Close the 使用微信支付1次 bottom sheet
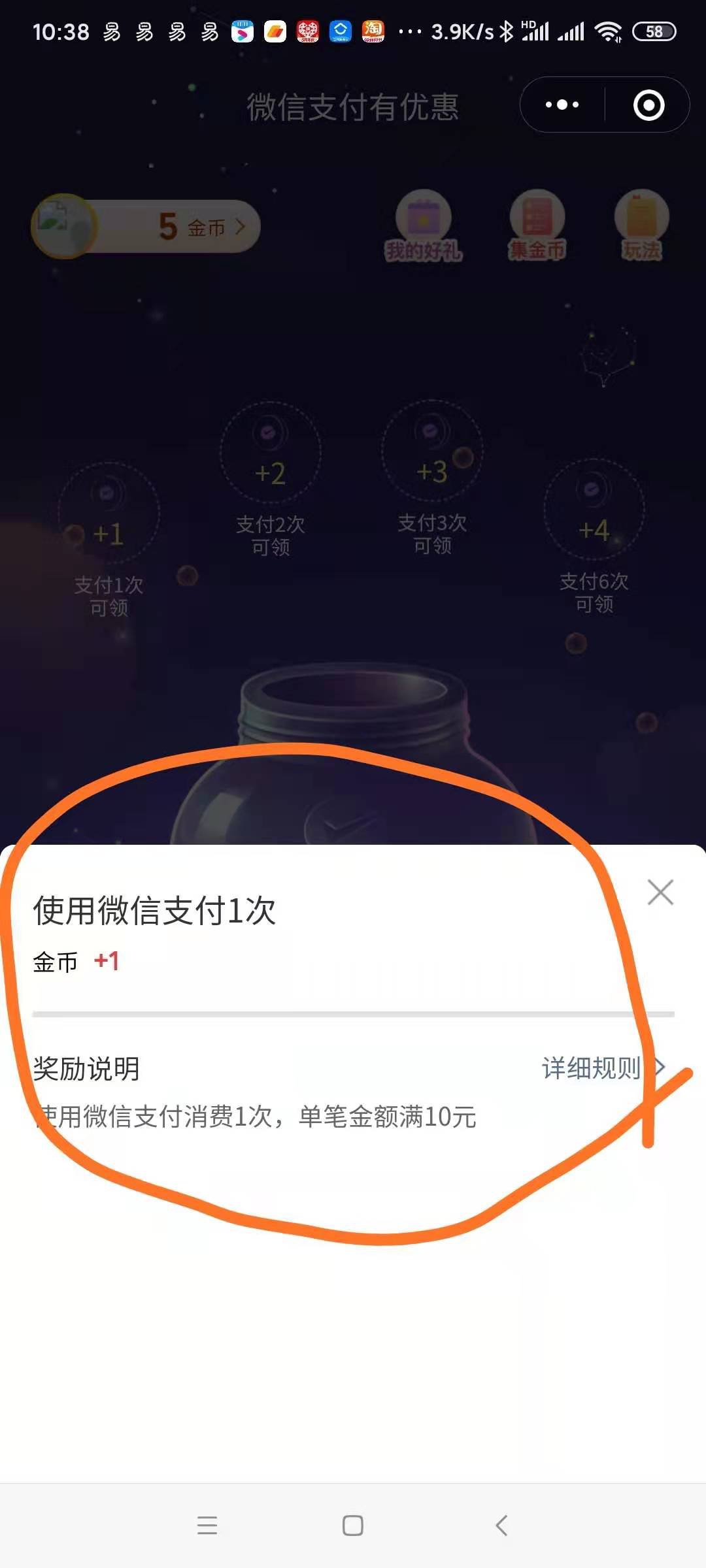 click(660, 892)
